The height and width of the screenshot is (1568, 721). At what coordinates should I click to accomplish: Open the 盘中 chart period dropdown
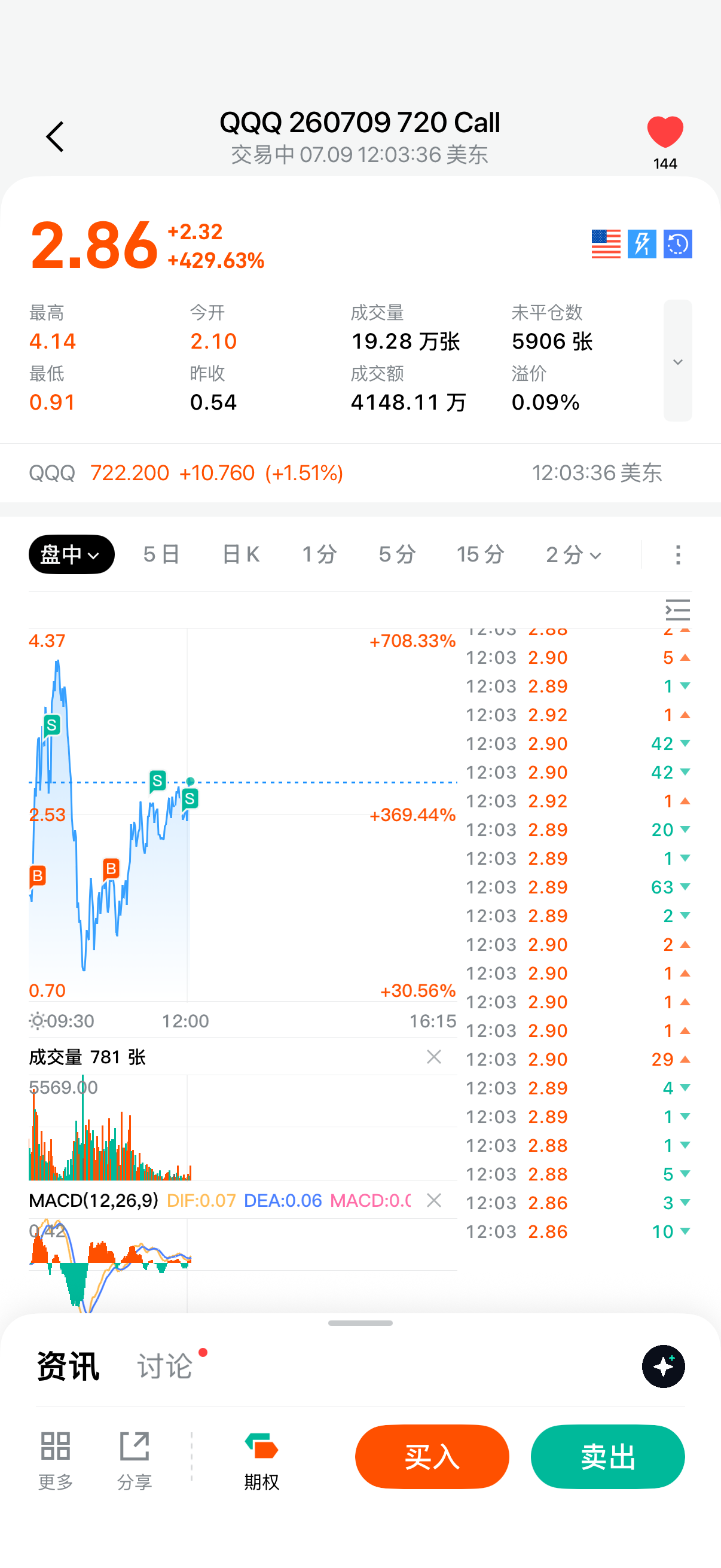(x=72, y=554)
